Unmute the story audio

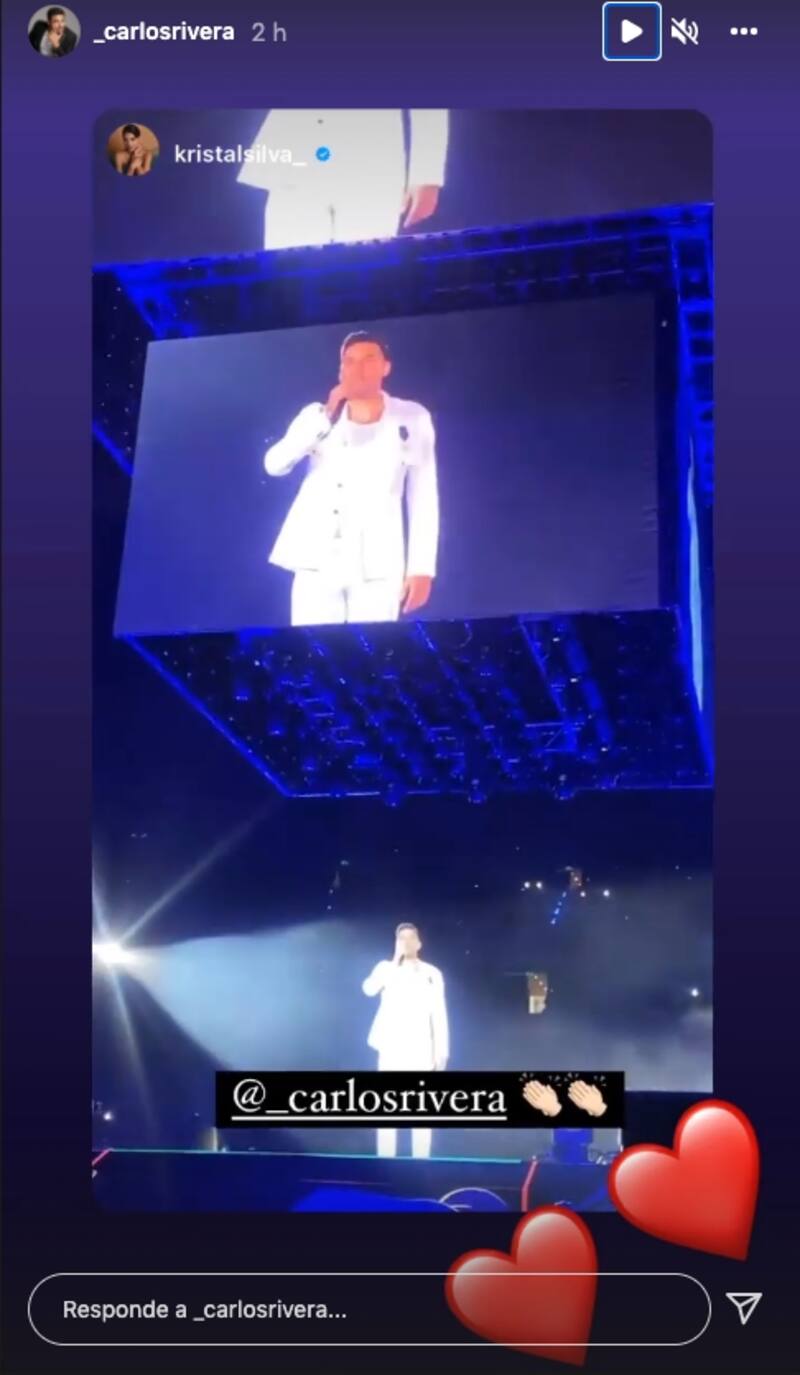pos(685,32)
